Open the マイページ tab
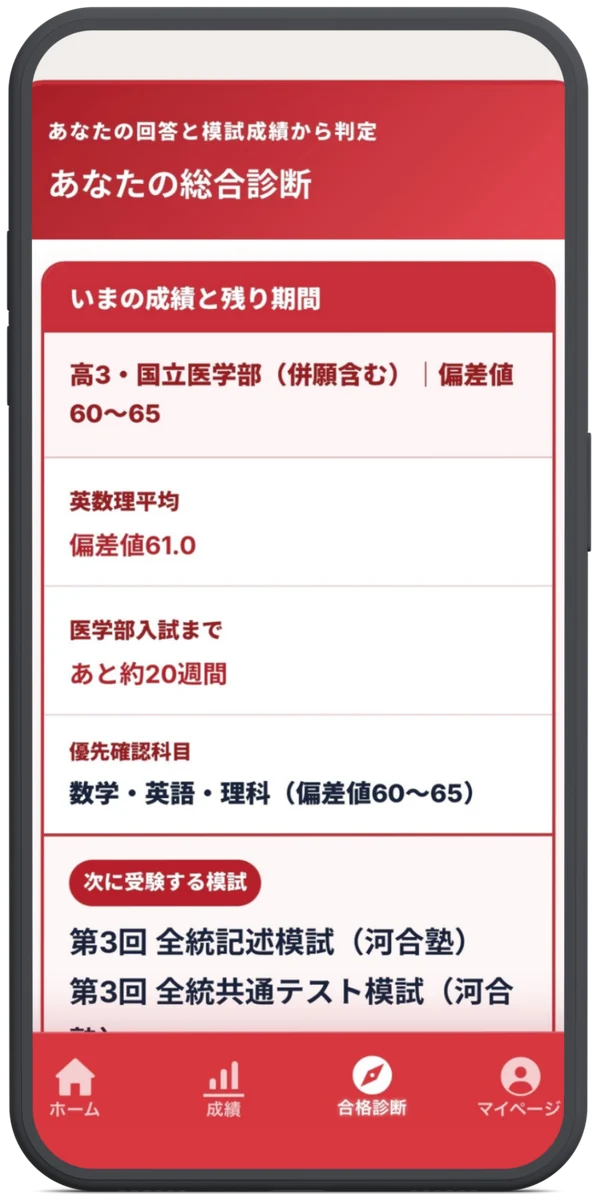 pos(519,1088)
